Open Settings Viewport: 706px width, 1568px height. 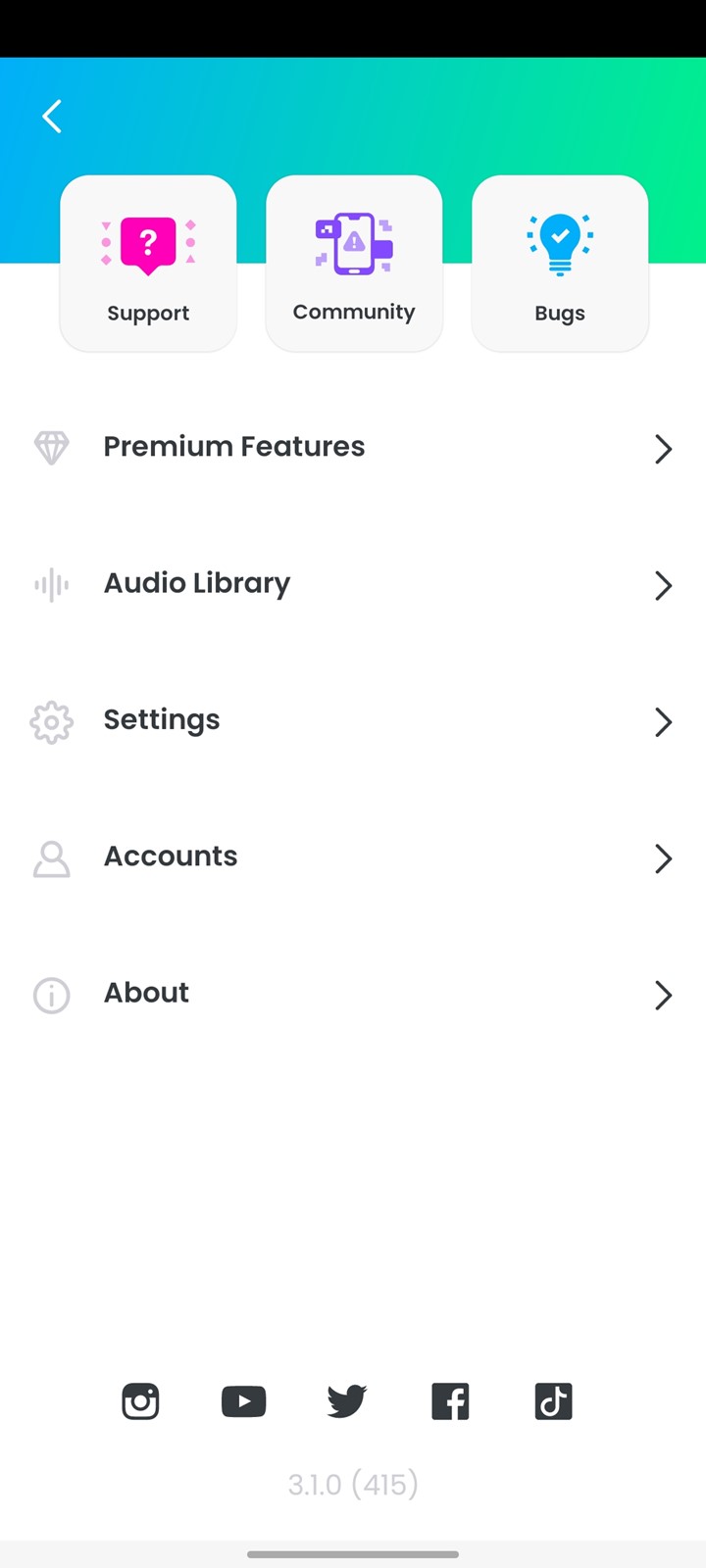(x=353, y=721)
